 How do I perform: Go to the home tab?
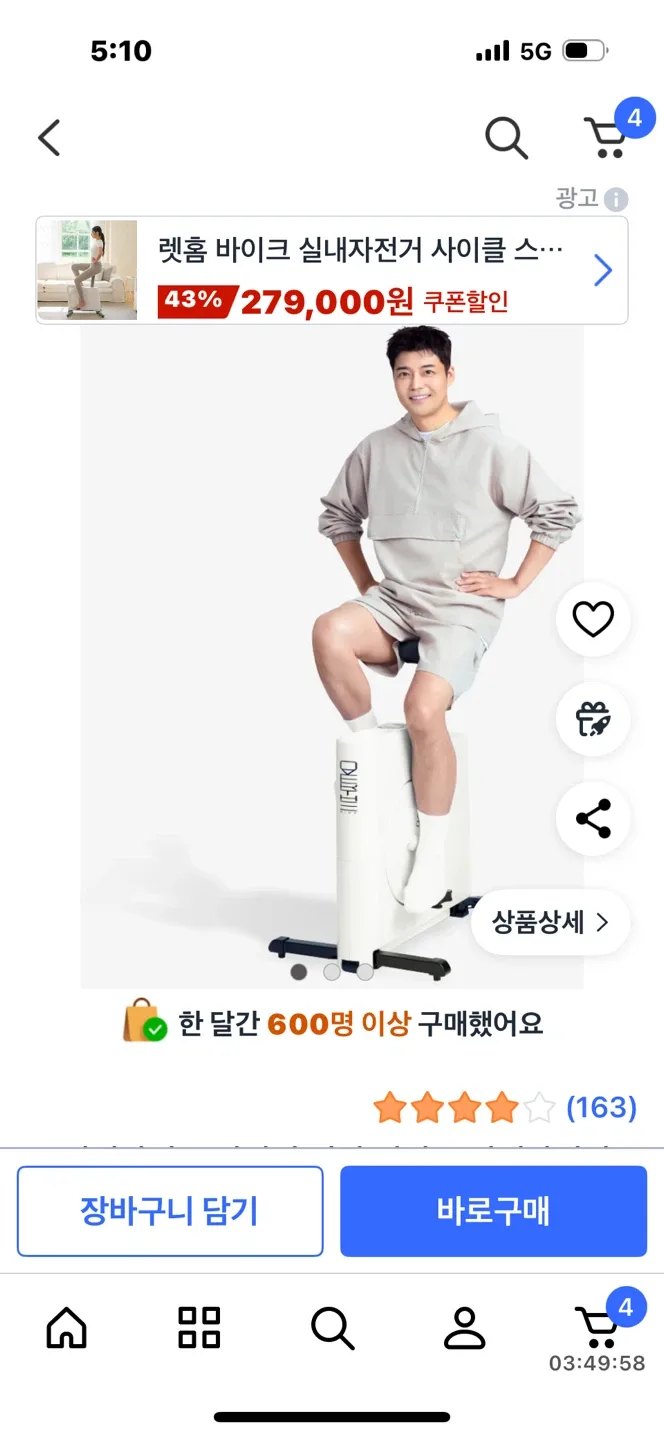coord(67,1328)
